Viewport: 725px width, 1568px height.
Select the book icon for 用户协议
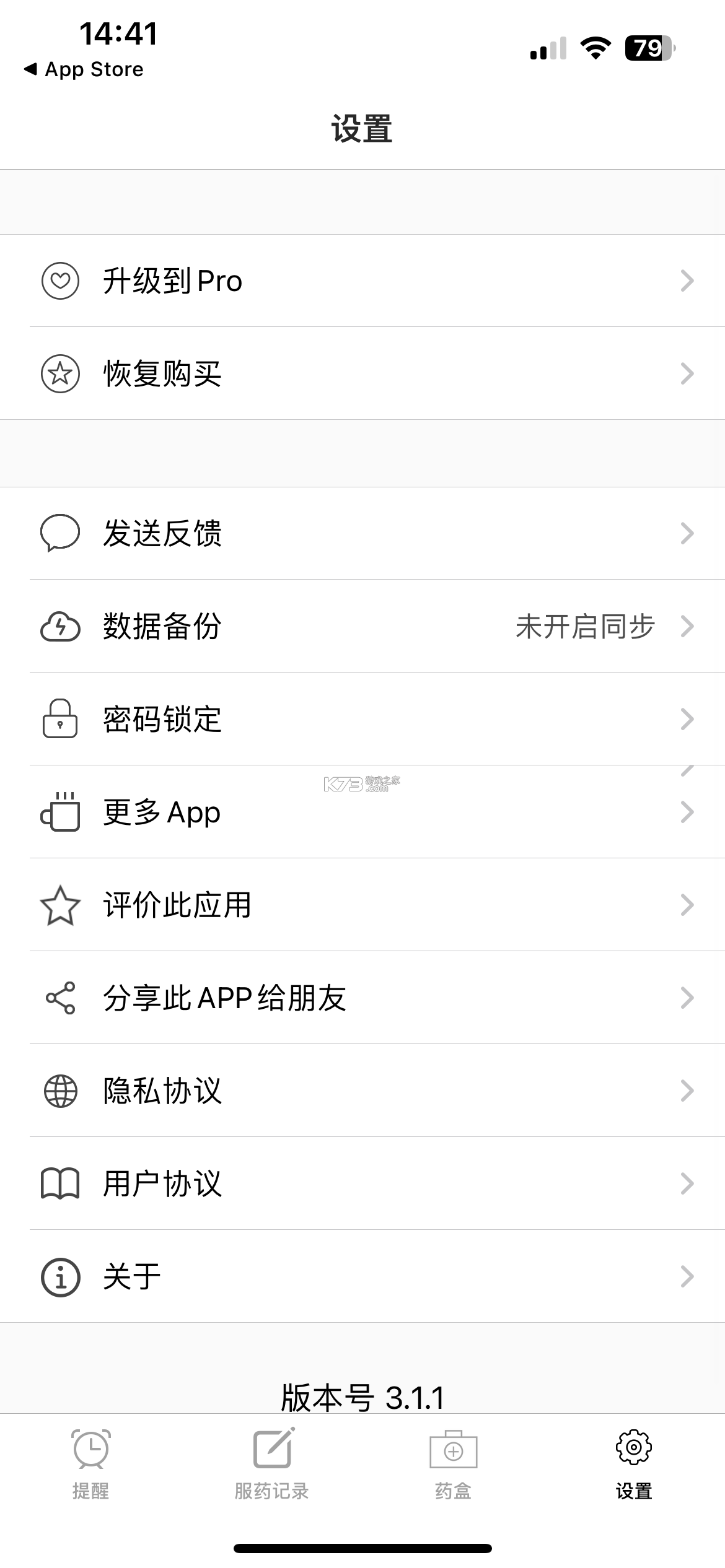pos(59,1184)
